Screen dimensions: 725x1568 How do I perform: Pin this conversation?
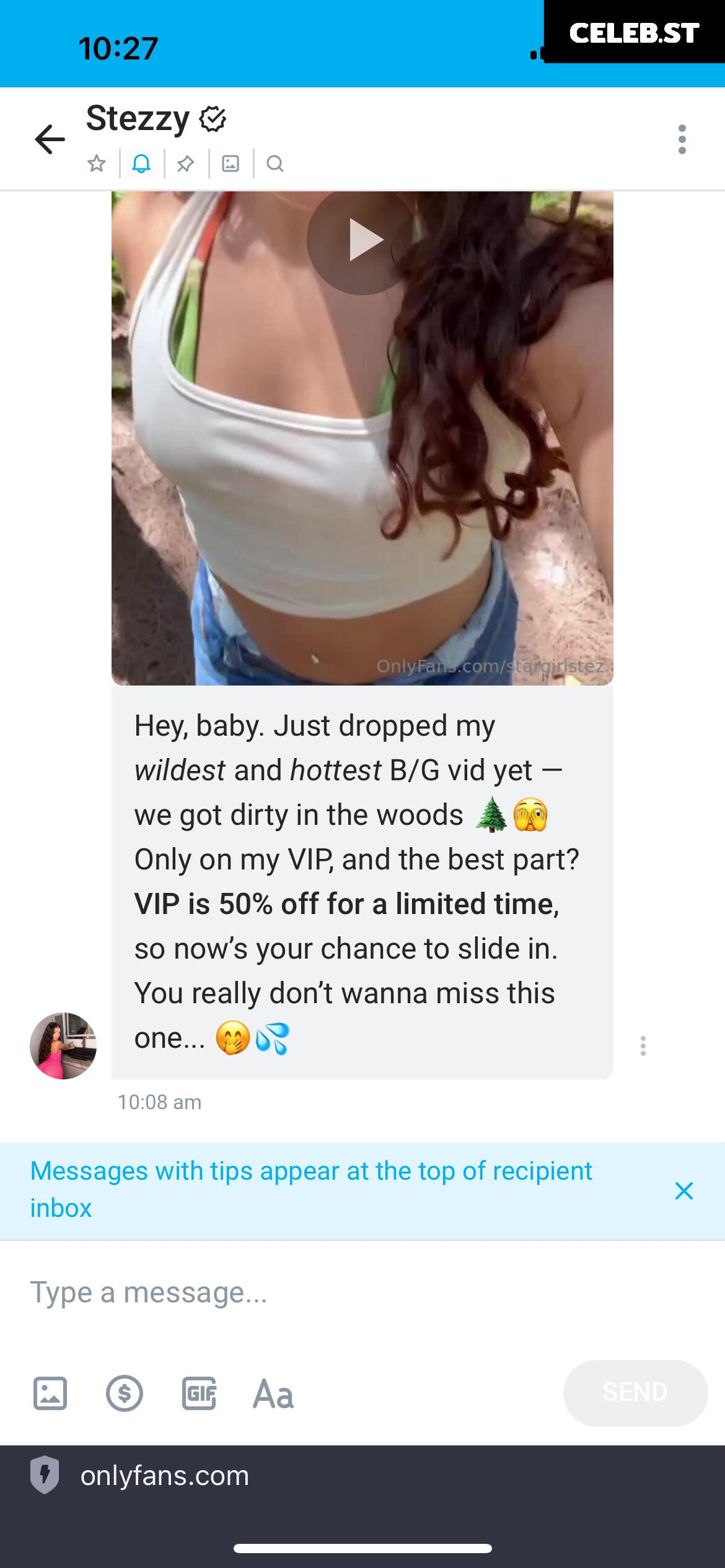click(185, 163)
